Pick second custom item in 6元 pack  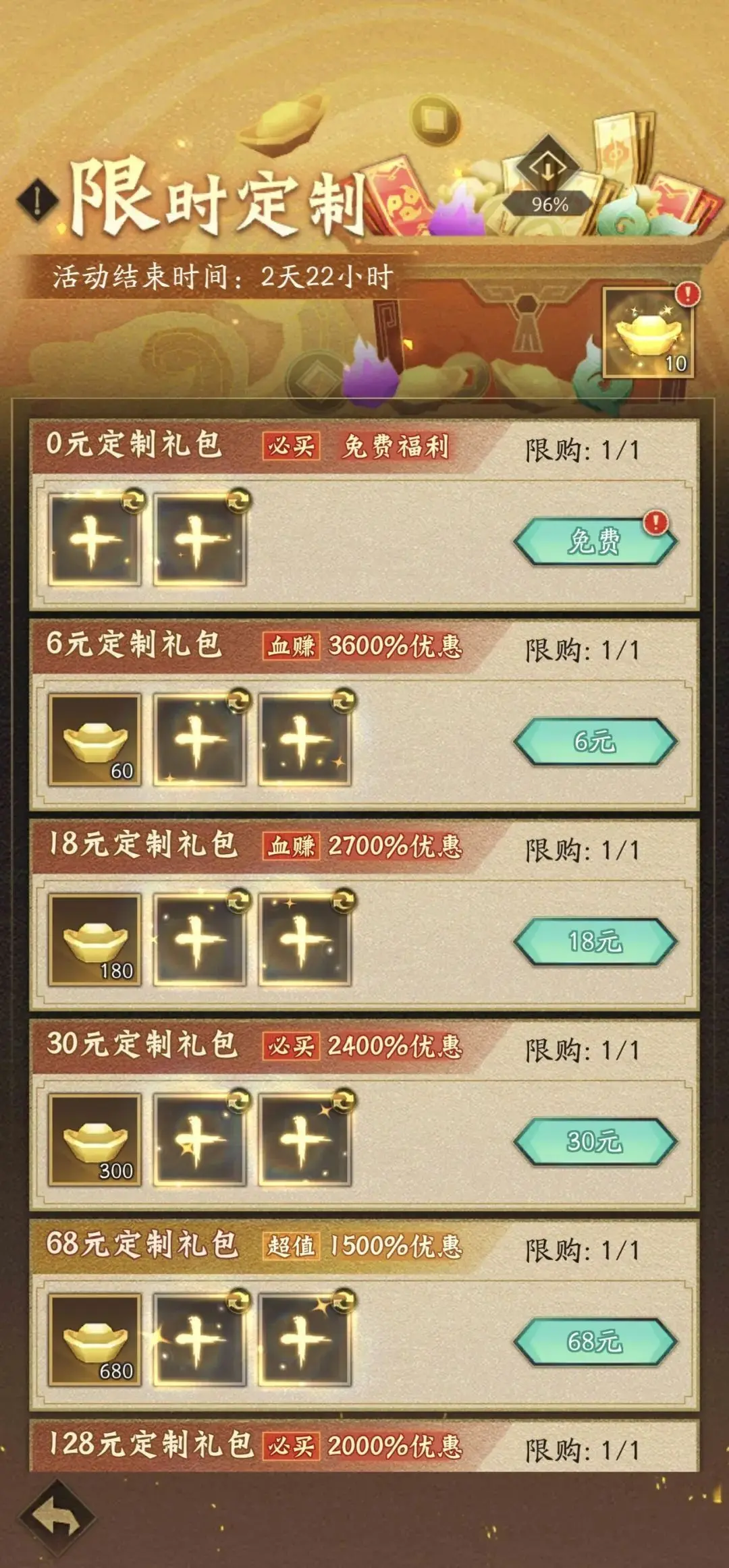click(x=304, y=740)
